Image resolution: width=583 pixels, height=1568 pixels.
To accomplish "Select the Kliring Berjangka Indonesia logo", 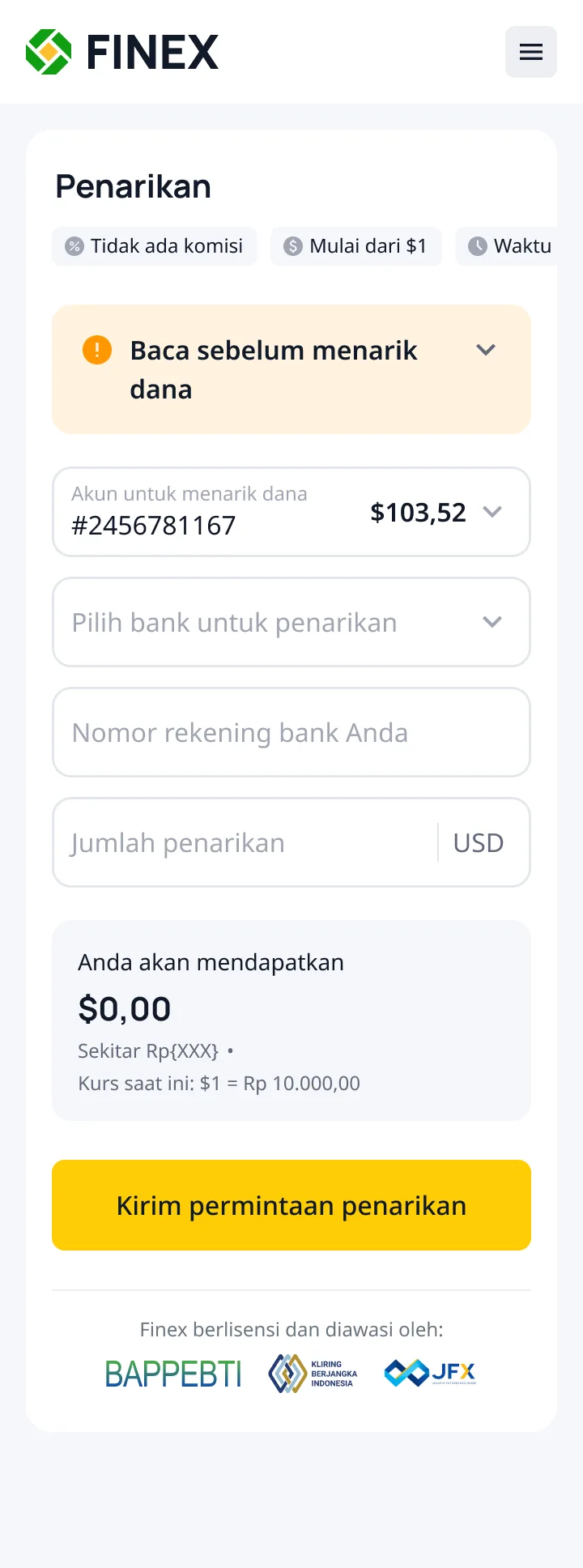I will pyautogui.click(x=312, y=1373).
